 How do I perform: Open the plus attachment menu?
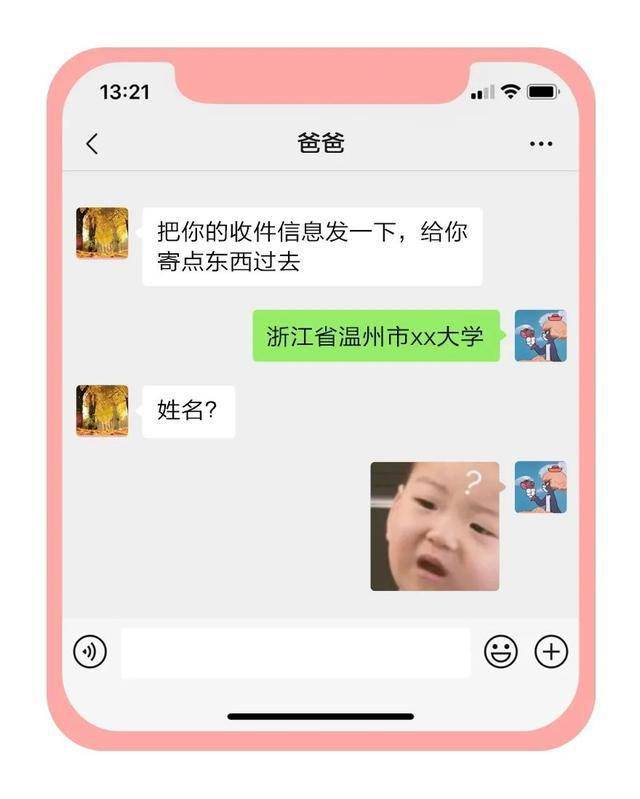551,652
